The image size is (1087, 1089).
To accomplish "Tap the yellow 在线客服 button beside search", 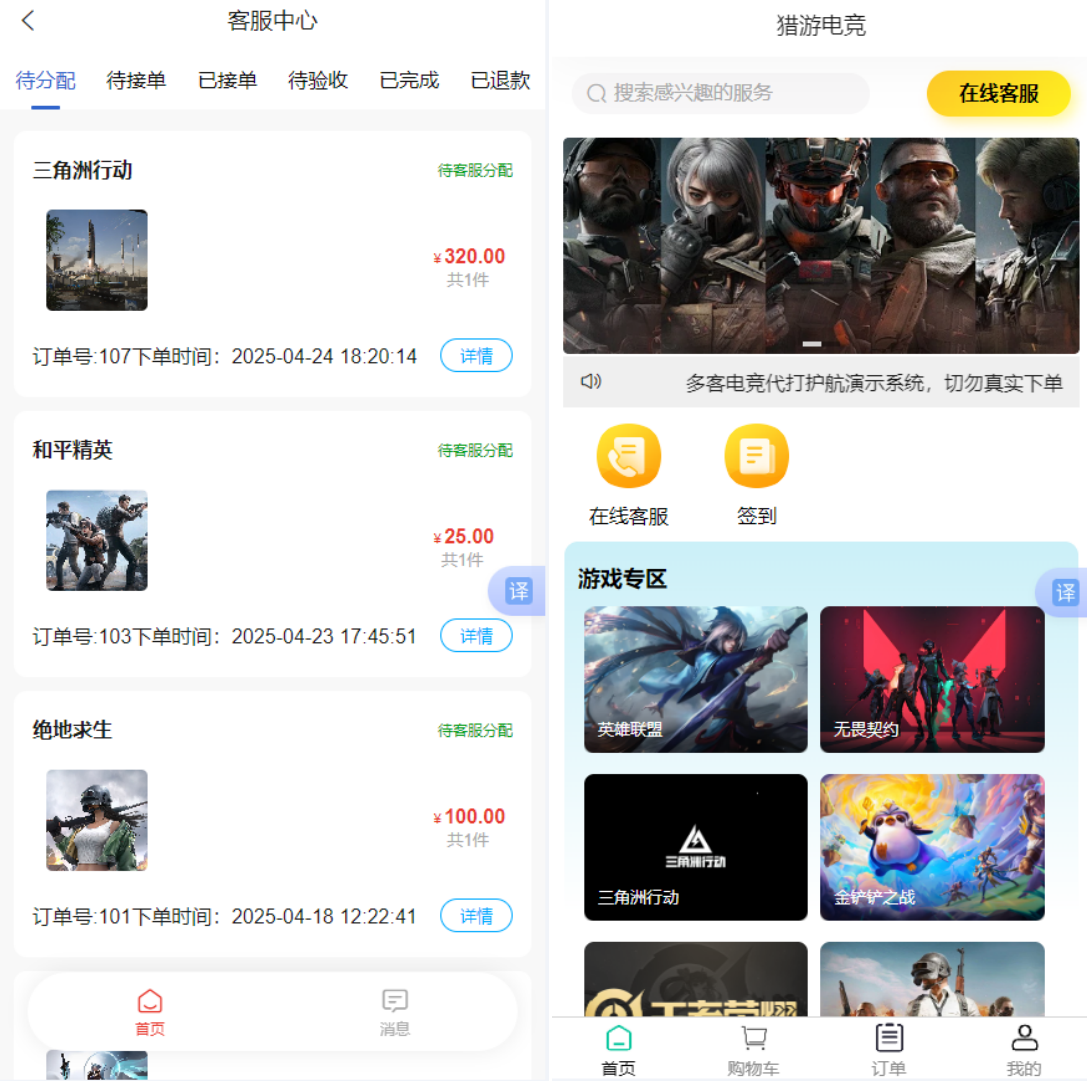I will [x=998, y=94].
